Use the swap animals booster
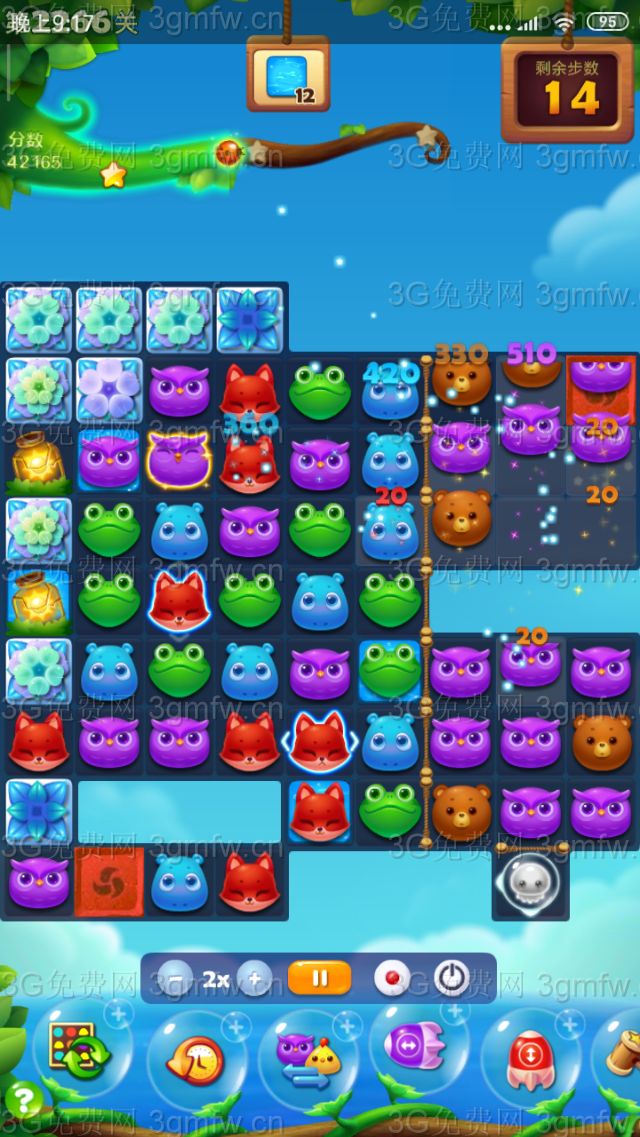The height and width of the screenshot is (1137, 640). [x=307, y=1062]
